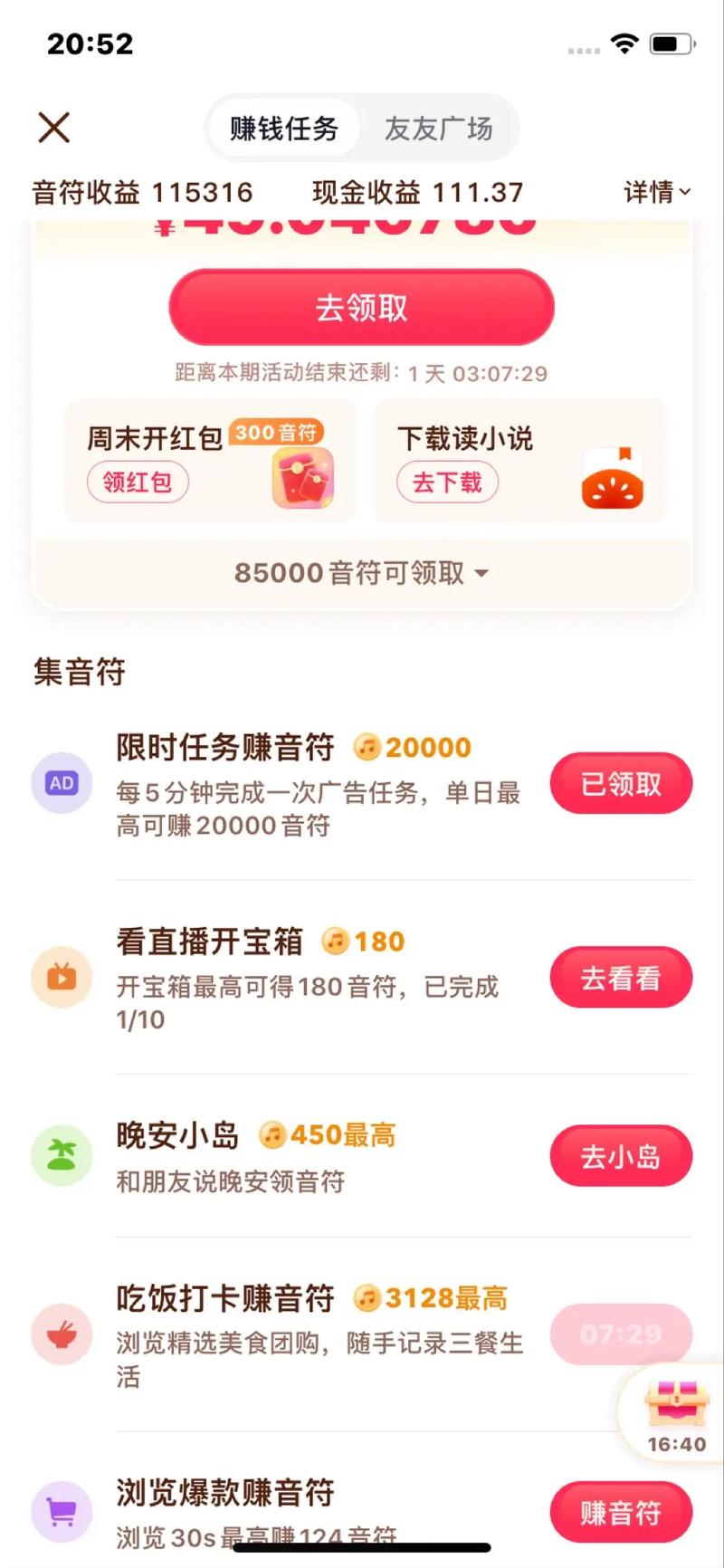Click the live TV icon beside 看直播开宝箱
724x1568 pixels.
coord(61,978)
